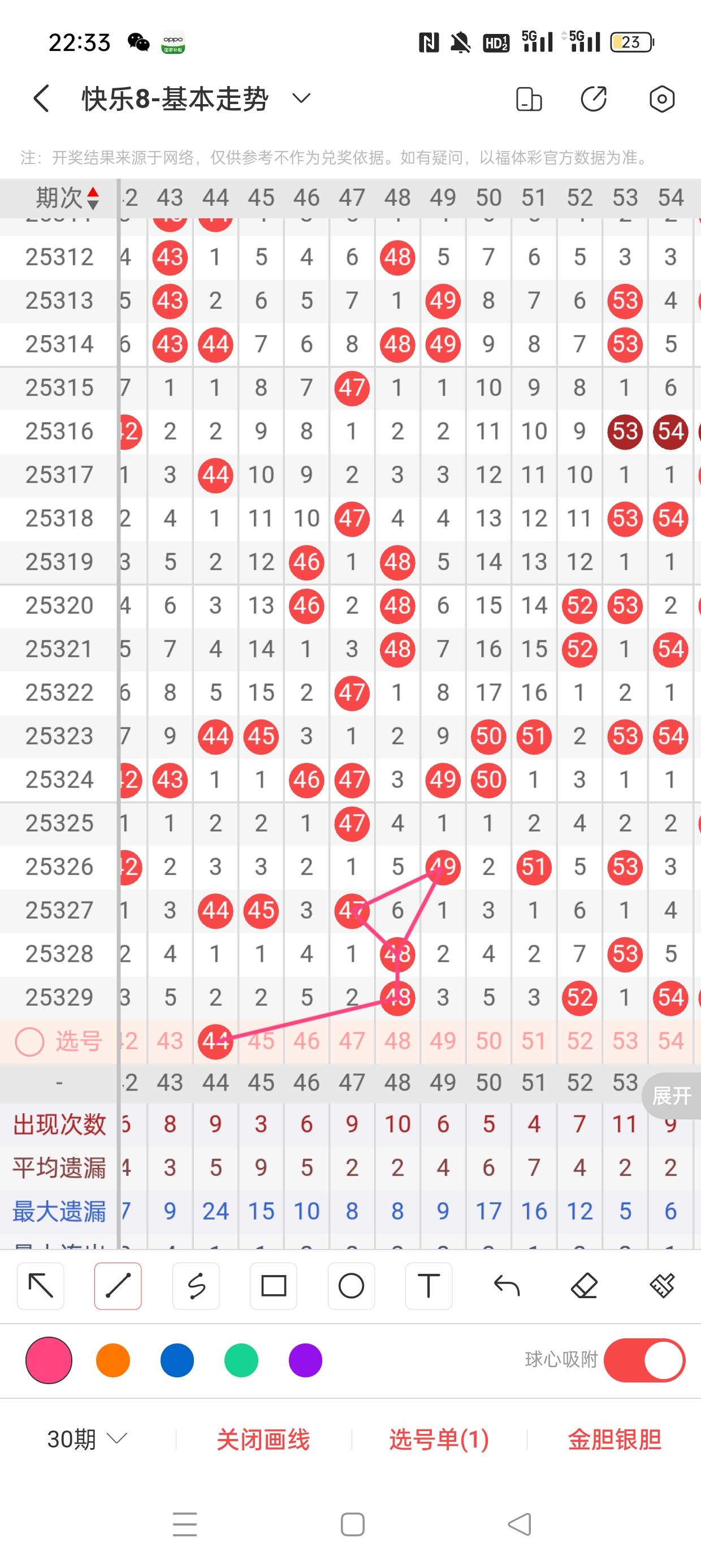Screen dimensions: 701x1568
Task: Turn off the 球心吸附 switch
Action: coord(644,1360)
